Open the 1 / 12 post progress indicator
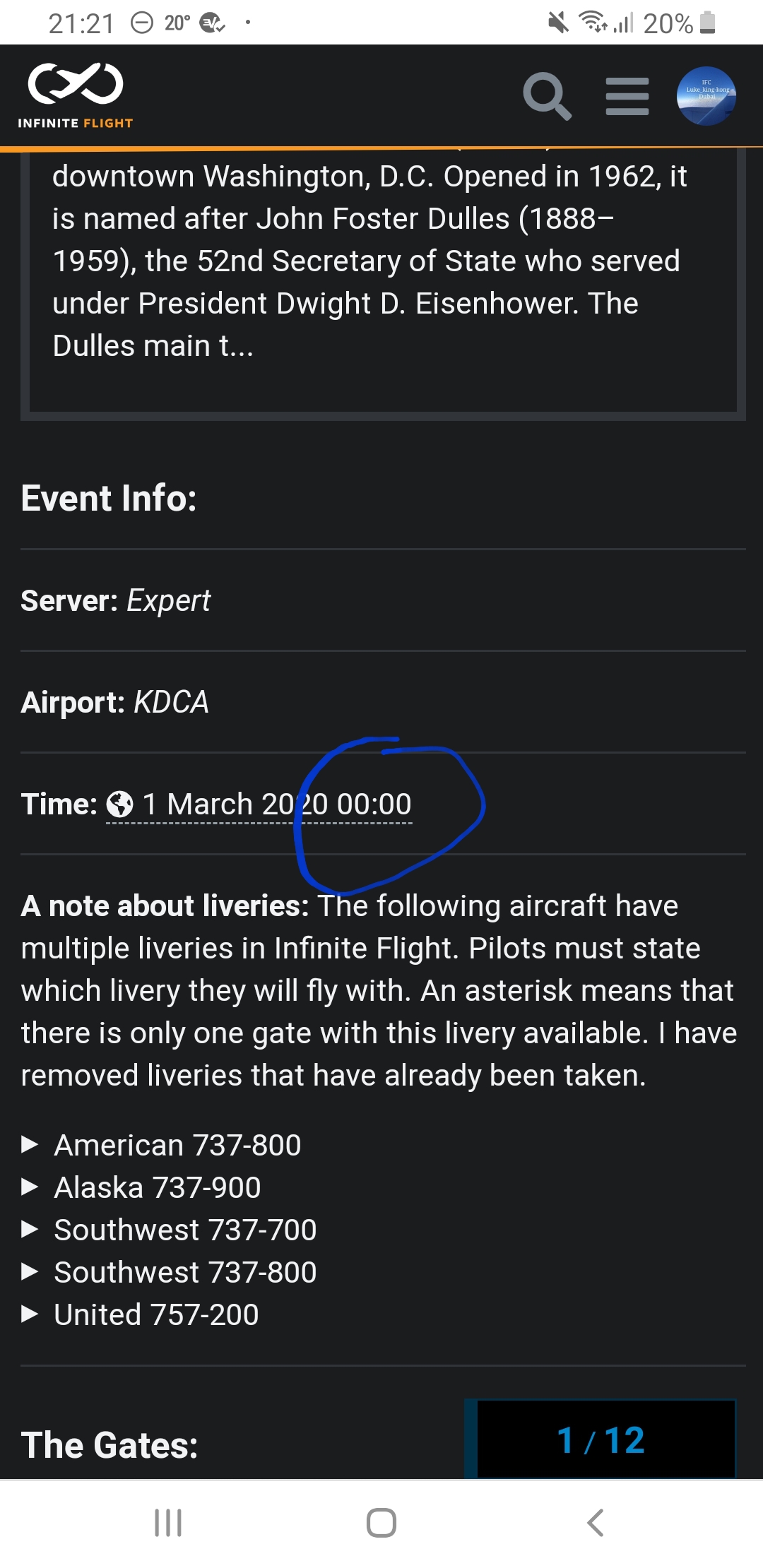This screenshot has width=763, height=1568. tap(601, 1440)
